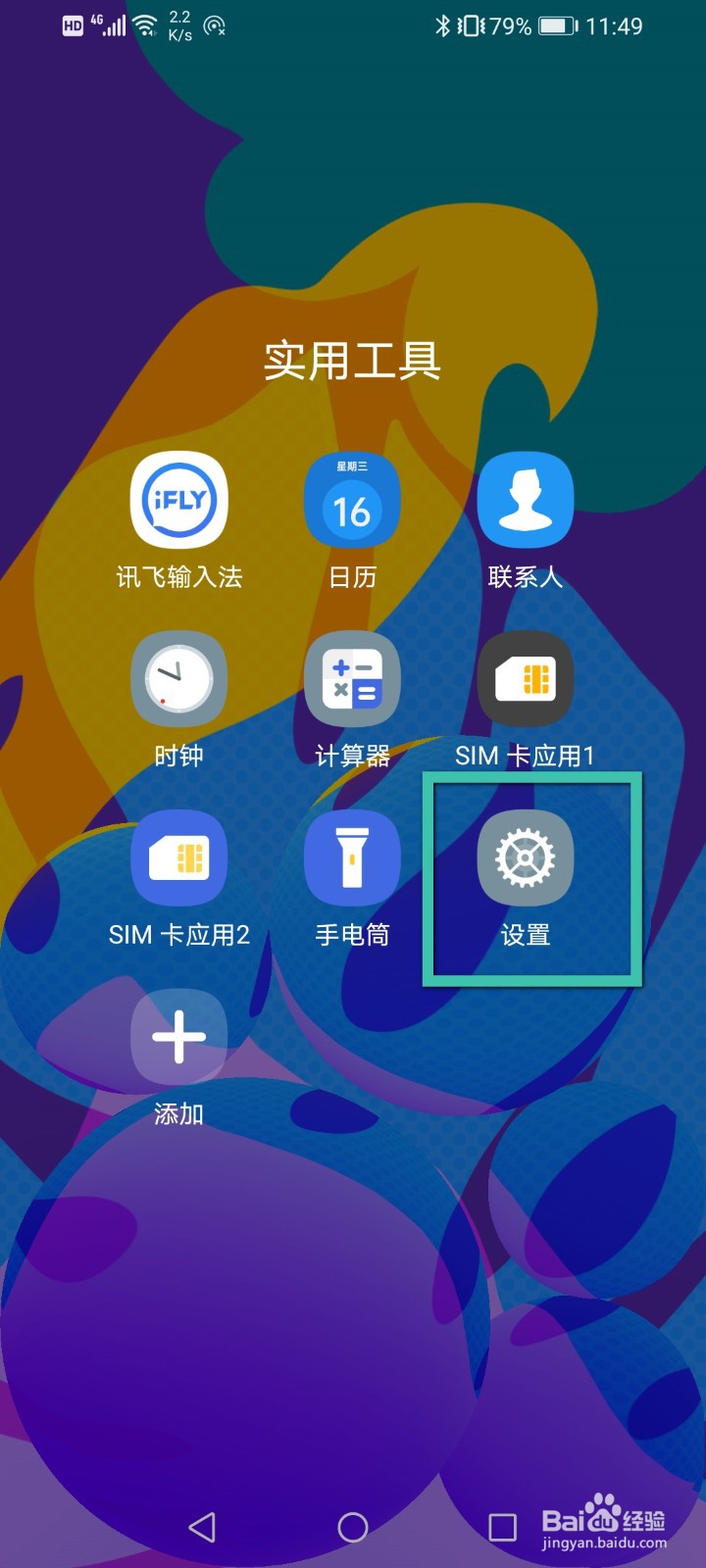Tap the back navigation triangle
This screenshot has height=1568, width=706.
203,1524
